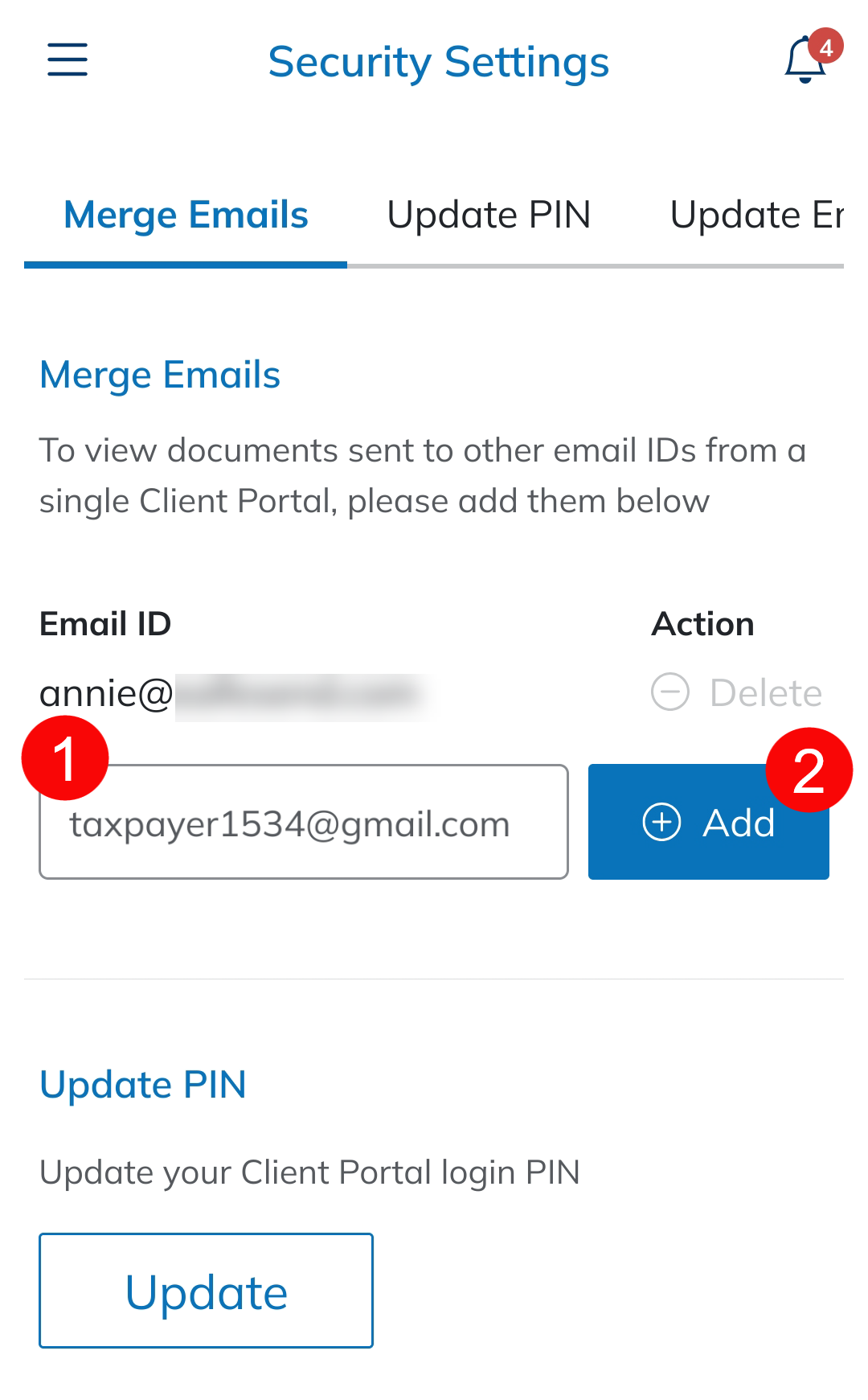This screenshot has width=868, height=1400.
Task: Open the hamburger menu
Action: point(68,60)
